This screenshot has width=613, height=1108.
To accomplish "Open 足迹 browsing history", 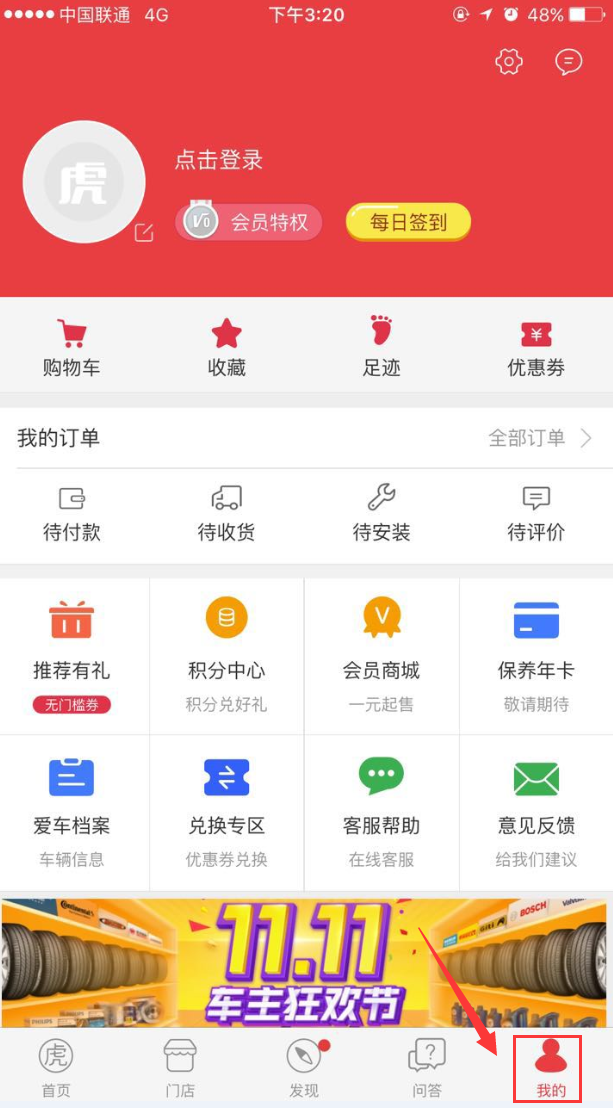I will (381, 347).
